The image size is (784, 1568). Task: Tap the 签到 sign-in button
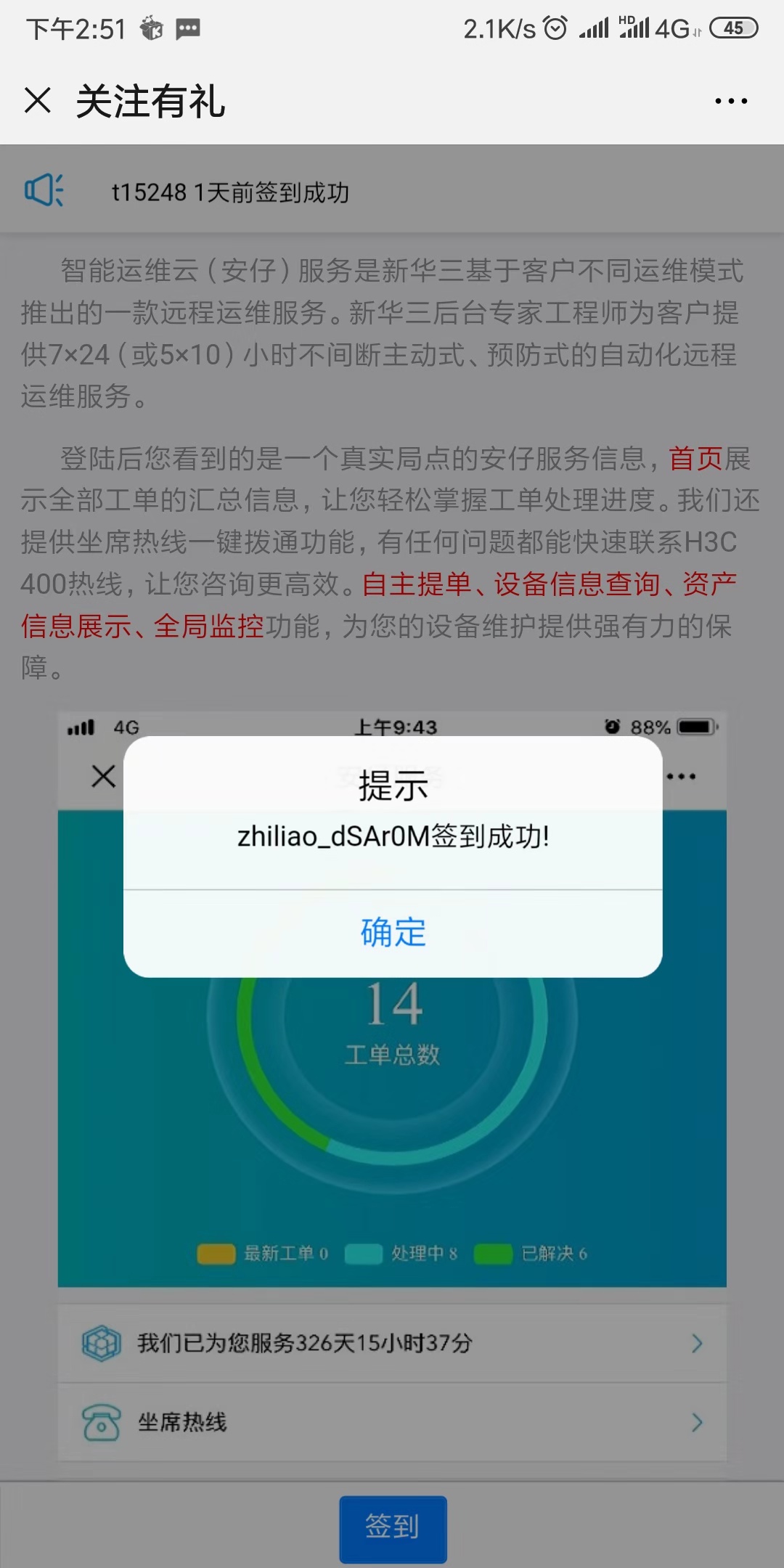393,1527
